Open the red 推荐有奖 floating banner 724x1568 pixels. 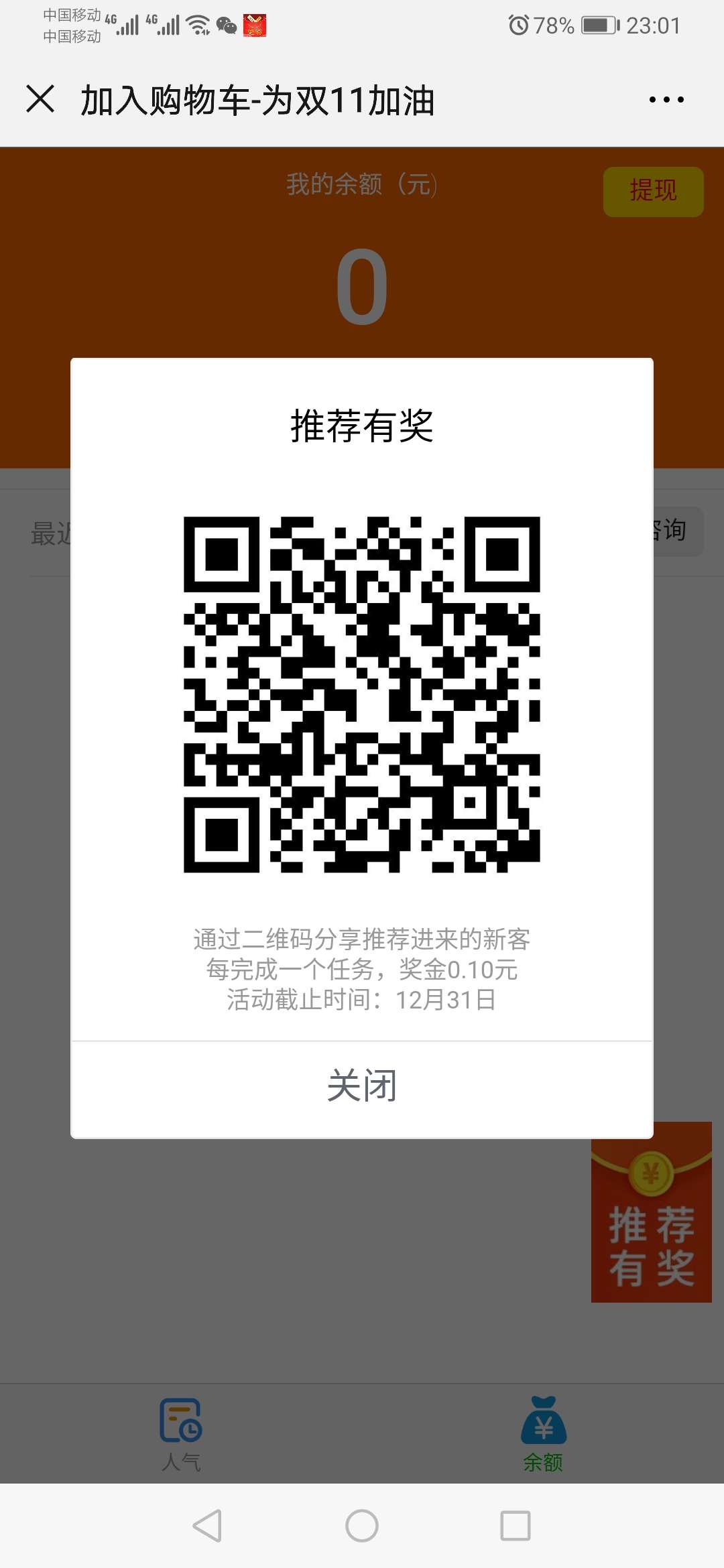[x=651, y=1213]
